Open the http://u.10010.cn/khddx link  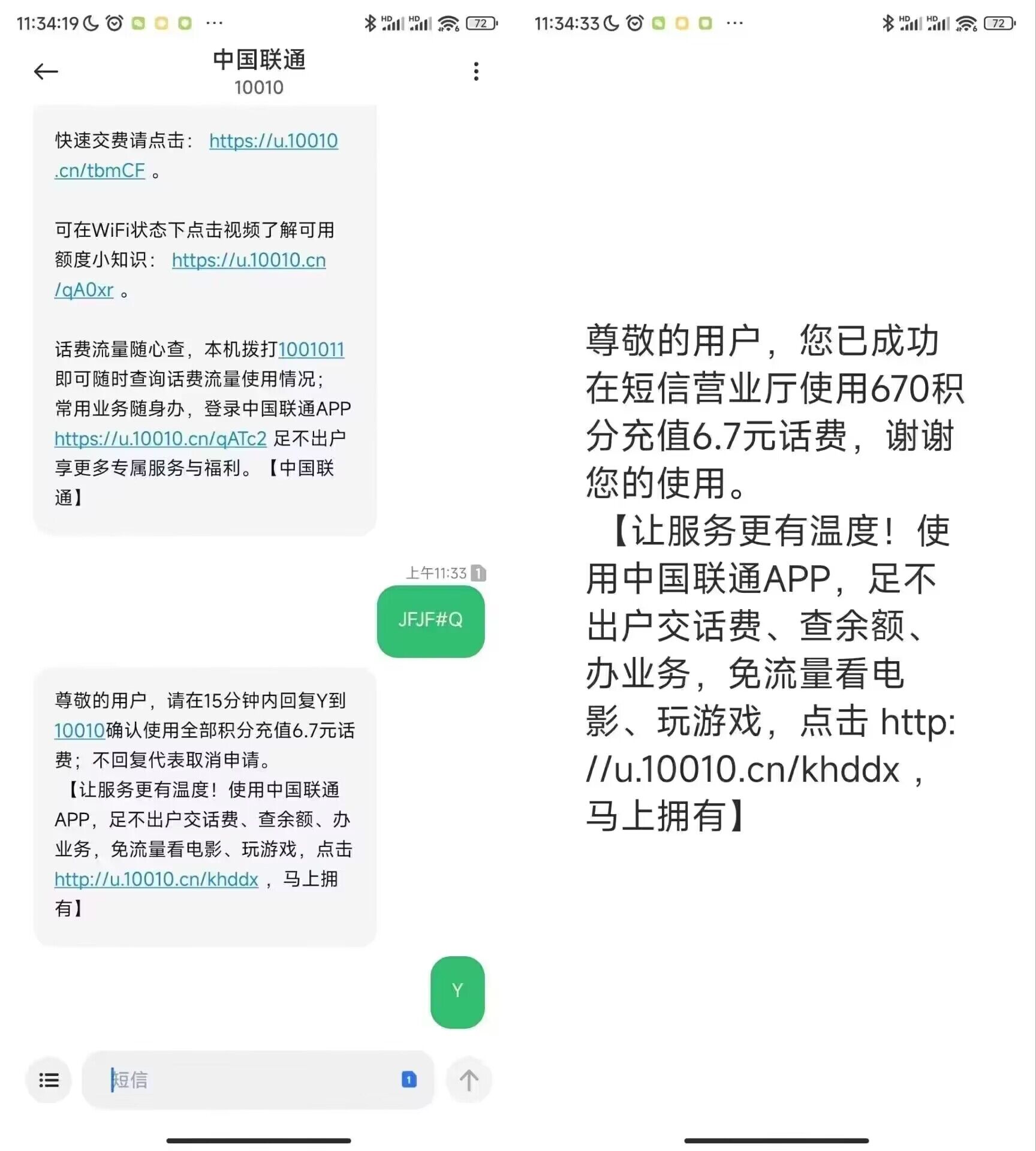(156, 879)
